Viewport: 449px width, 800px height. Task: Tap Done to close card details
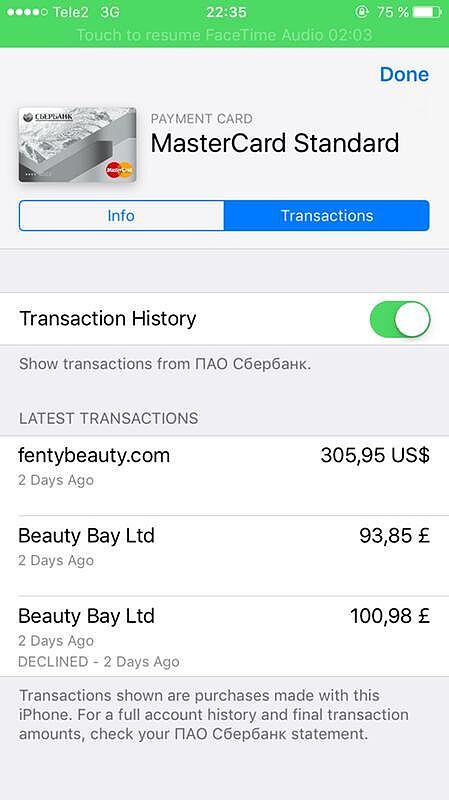pos(404,74)
